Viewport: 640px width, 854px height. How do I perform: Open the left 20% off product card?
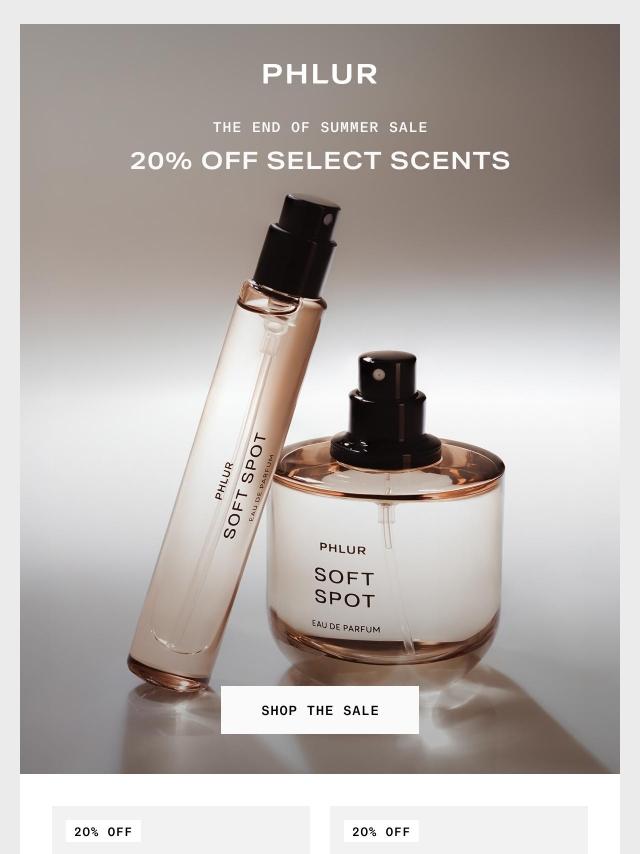[181, 832]
